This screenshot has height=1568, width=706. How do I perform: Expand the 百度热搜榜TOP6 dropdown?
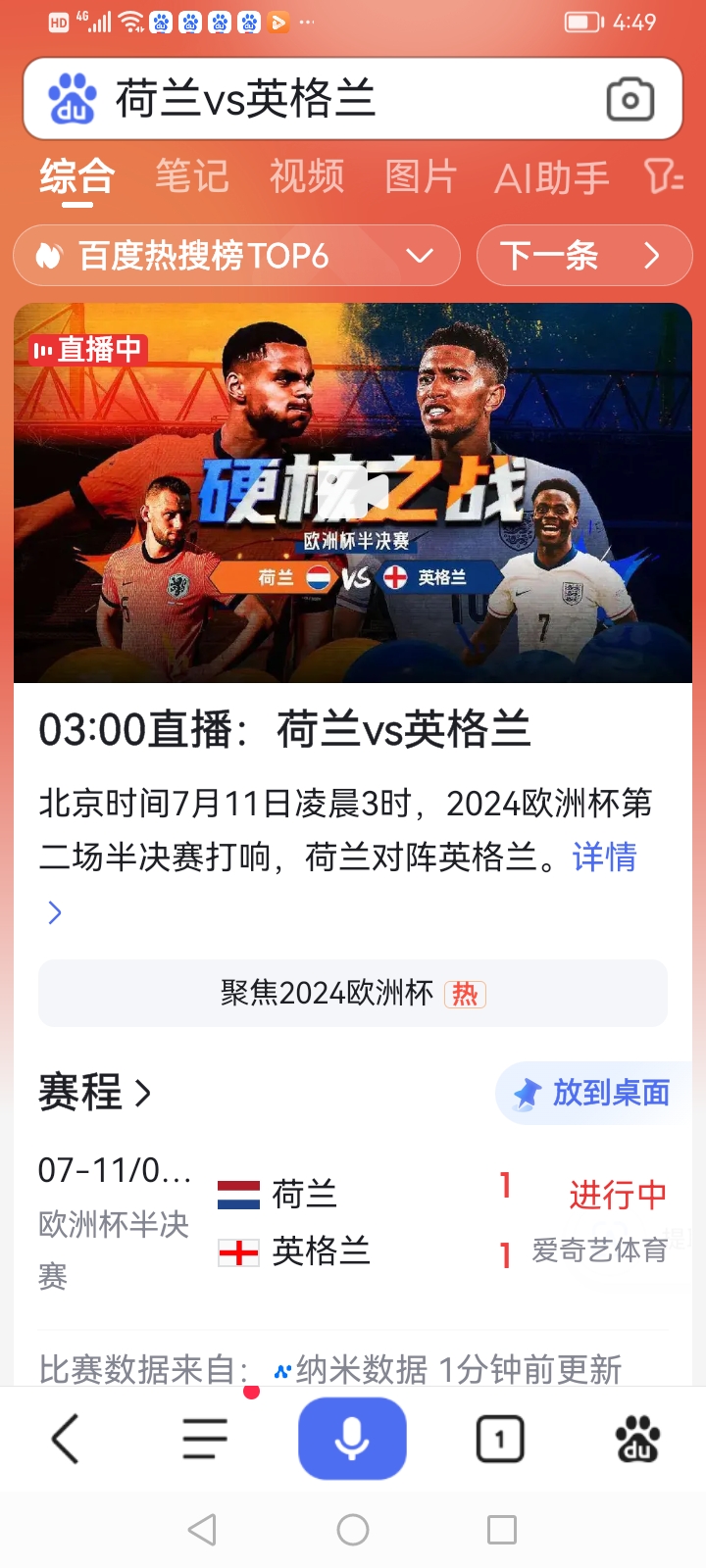pyautogui.click(x=420, y=255)
